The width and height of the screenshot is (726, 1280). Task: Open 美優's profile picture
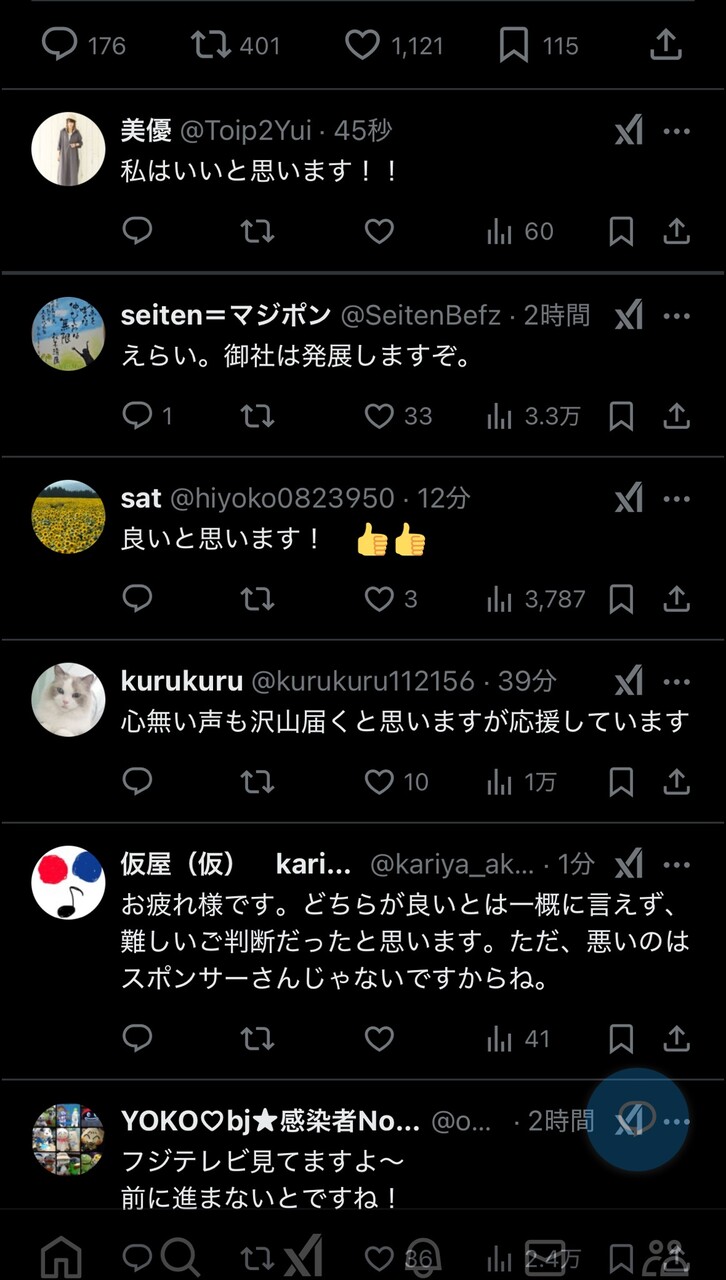pos(68,149)
